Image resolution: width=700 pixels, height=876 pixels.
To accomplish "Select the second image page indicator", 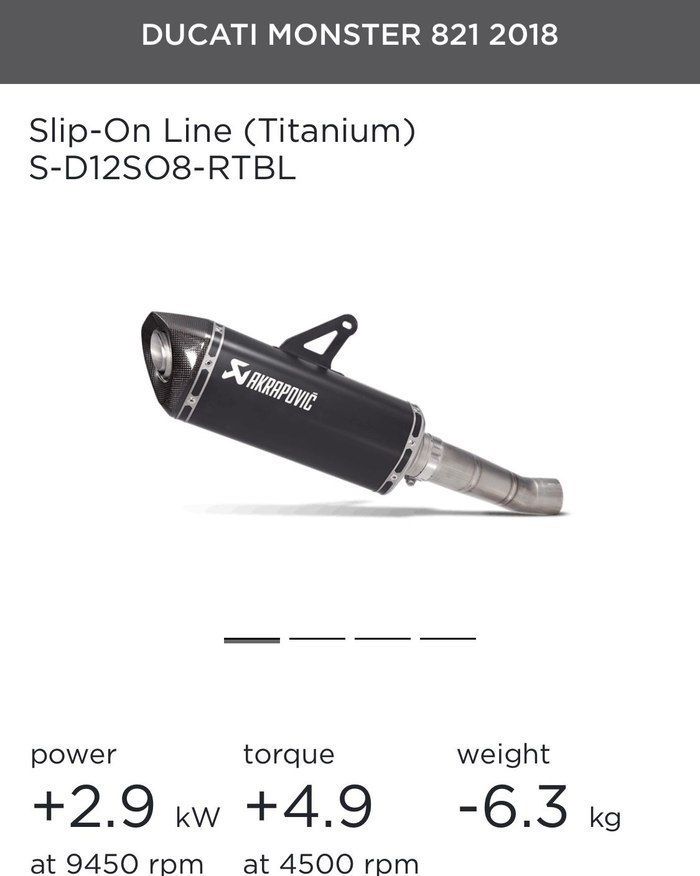I will [x=317, y=638].
